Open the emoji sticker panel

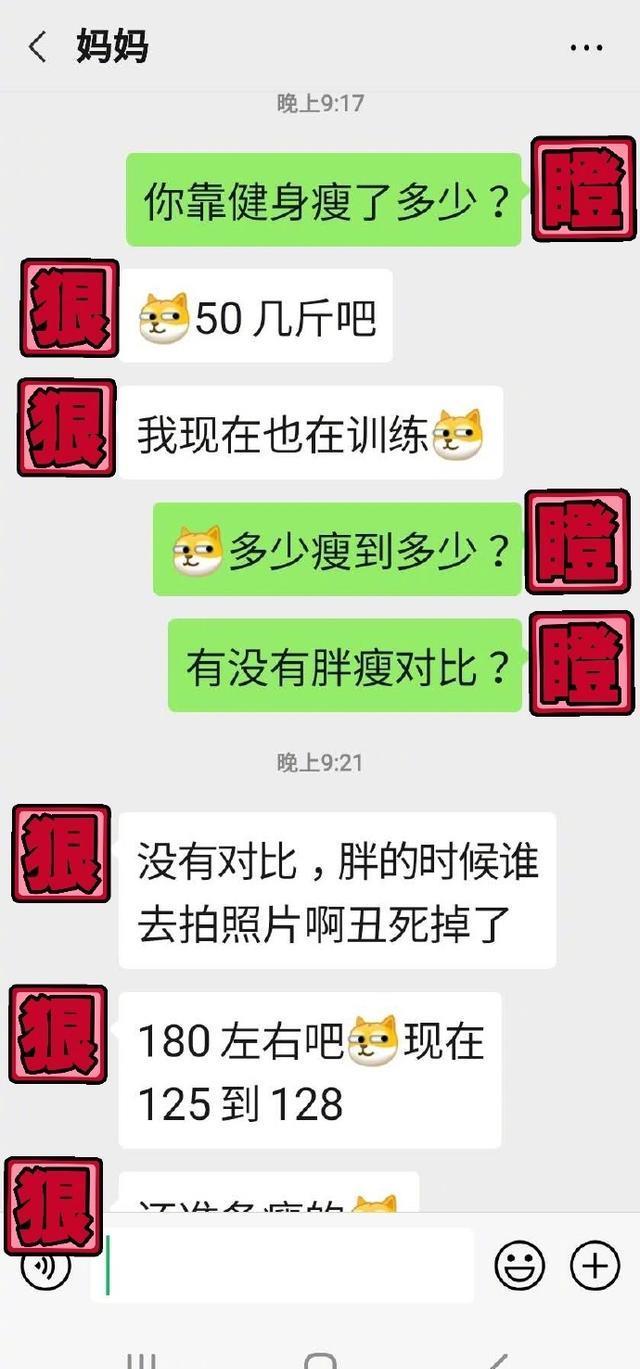click(x=520, y=1265)
